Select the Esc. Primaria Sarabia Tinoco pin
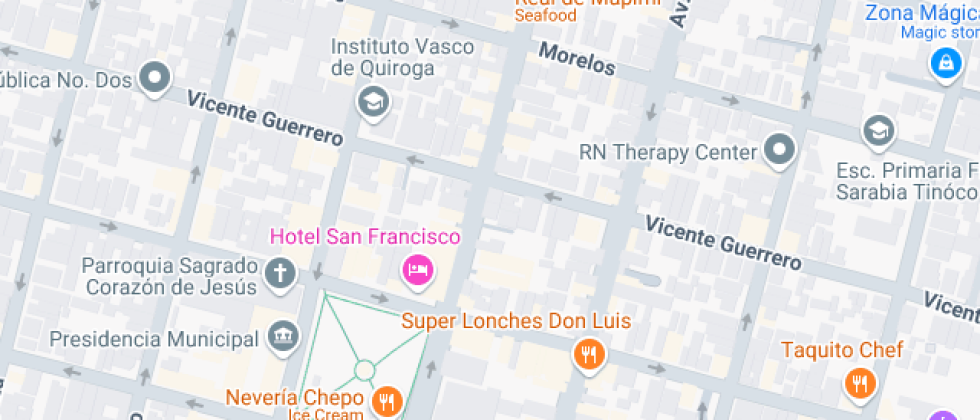This screenshot has height=420, width=980. pyautogui.click(x=878, y=129)
